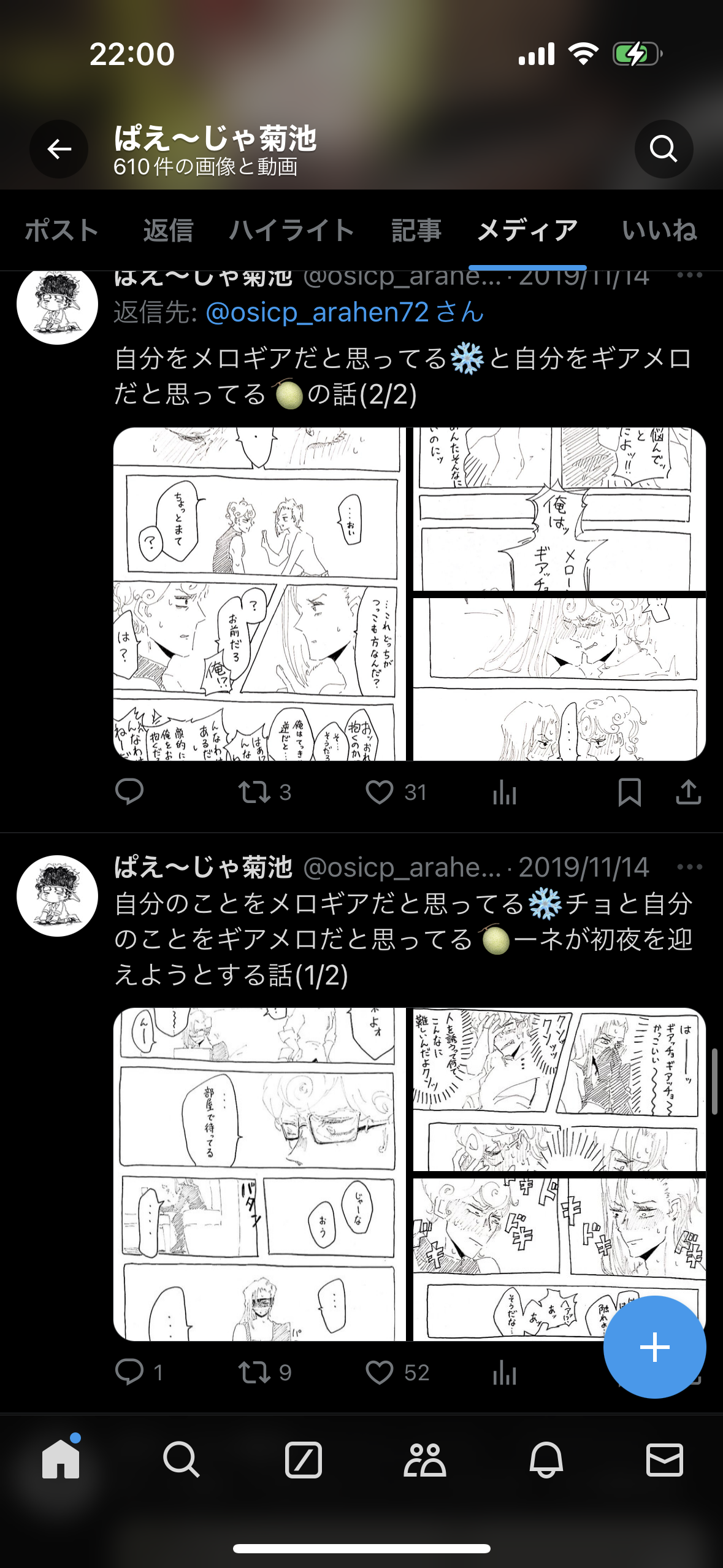Open direct messages envelope
Image resolution: width=723 pixels, height=1568 pixels.
665,1459
